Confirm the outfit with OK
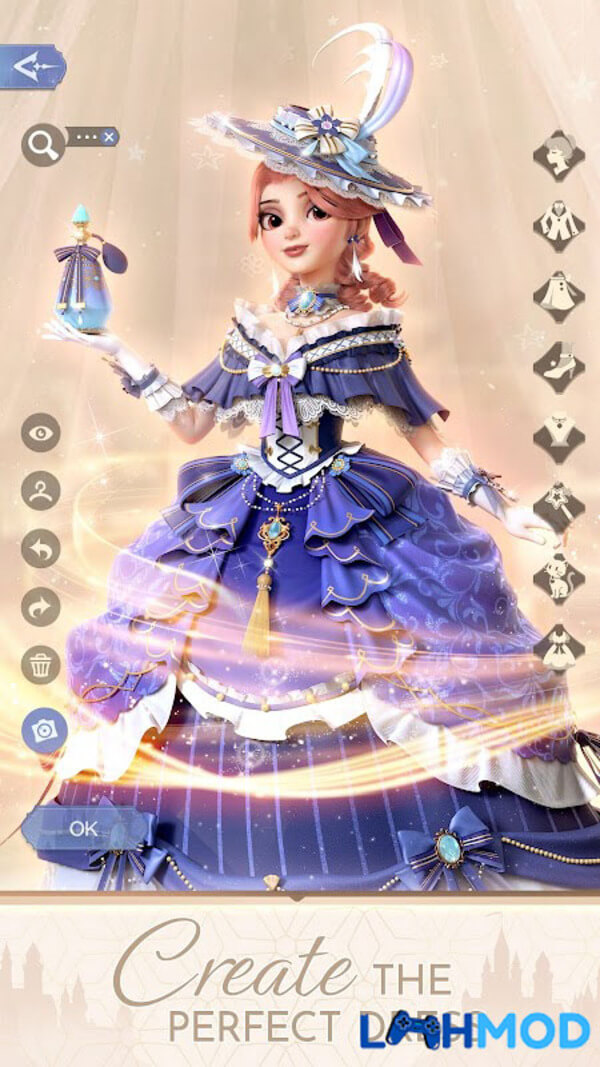This screenshot has width=600, height=1067. pos(84,828)
